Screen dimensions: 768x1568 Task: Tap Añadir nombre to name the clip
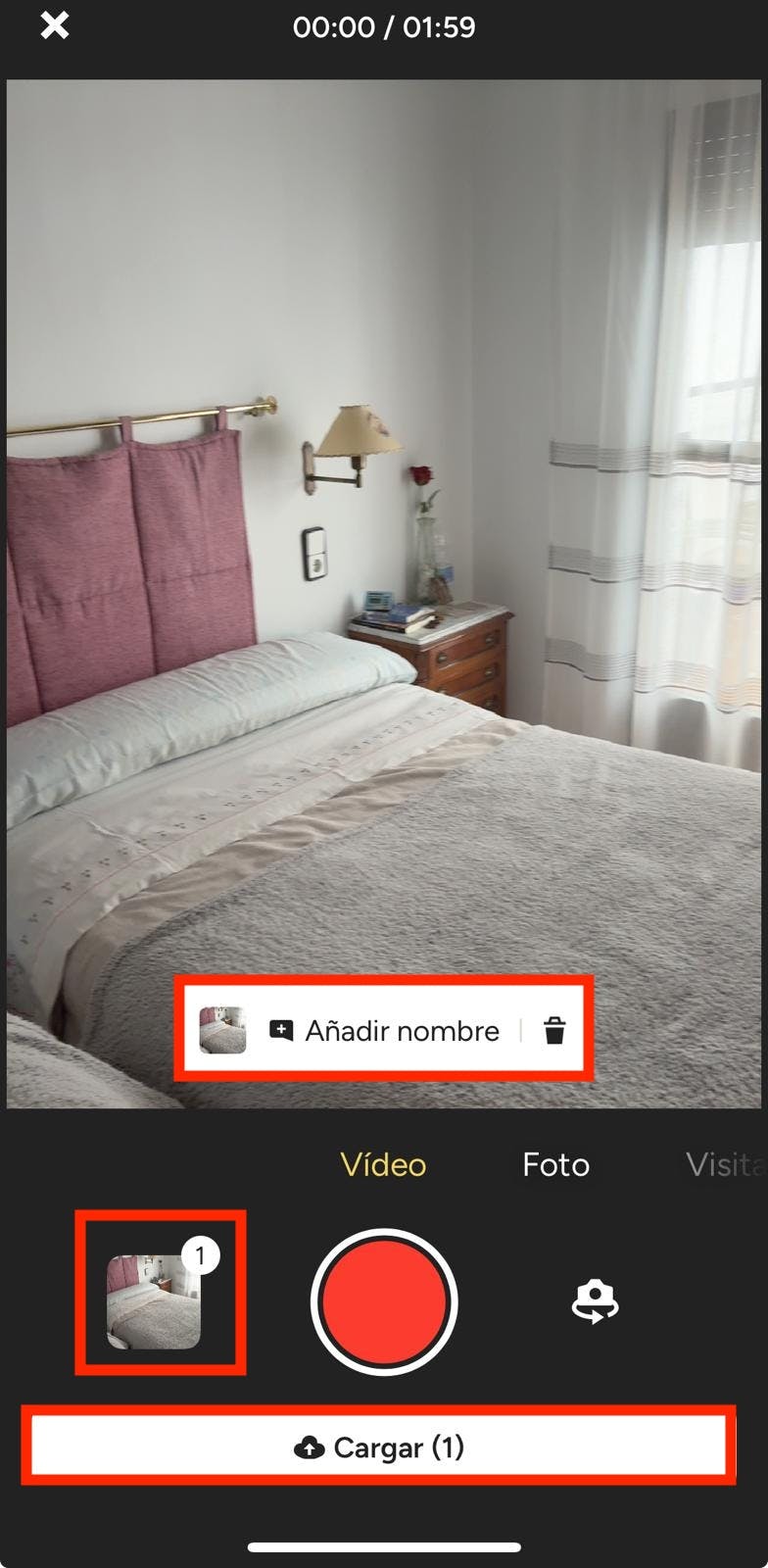(385, 1031)
